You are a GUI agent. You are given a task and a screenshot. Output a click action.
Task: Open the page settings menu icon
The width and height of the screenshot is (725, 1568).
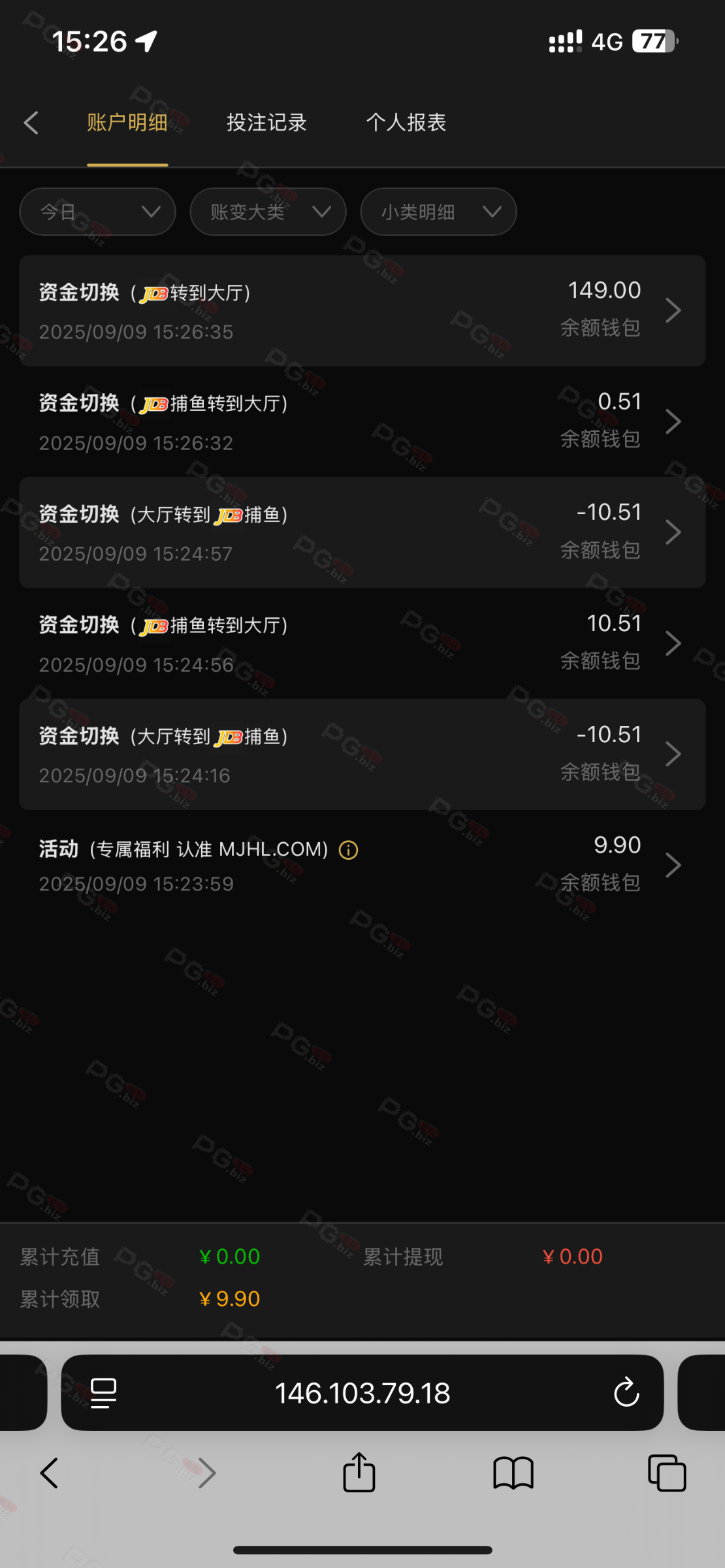(103, 1393)
